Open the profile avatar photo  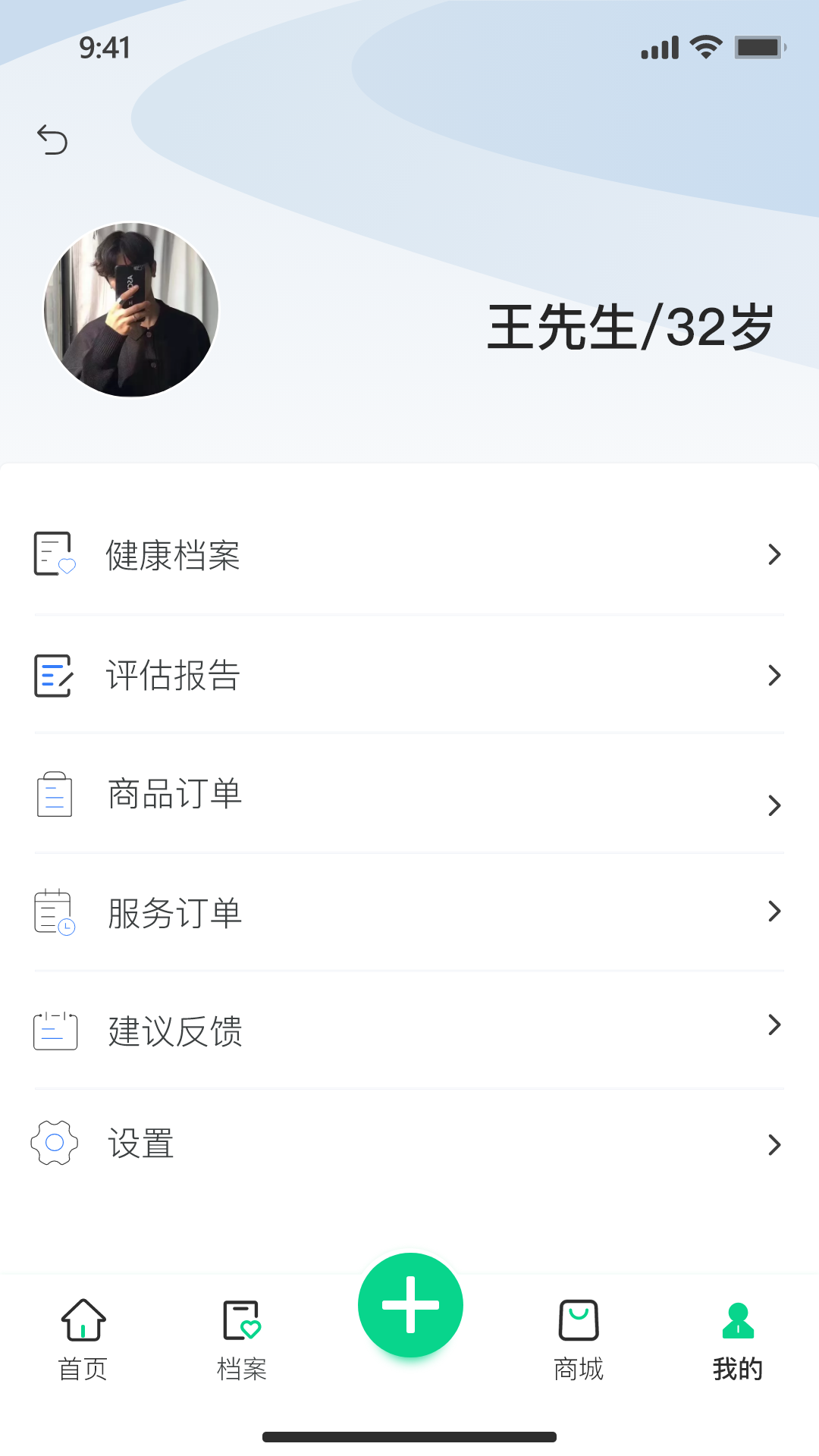coord(131,309)
